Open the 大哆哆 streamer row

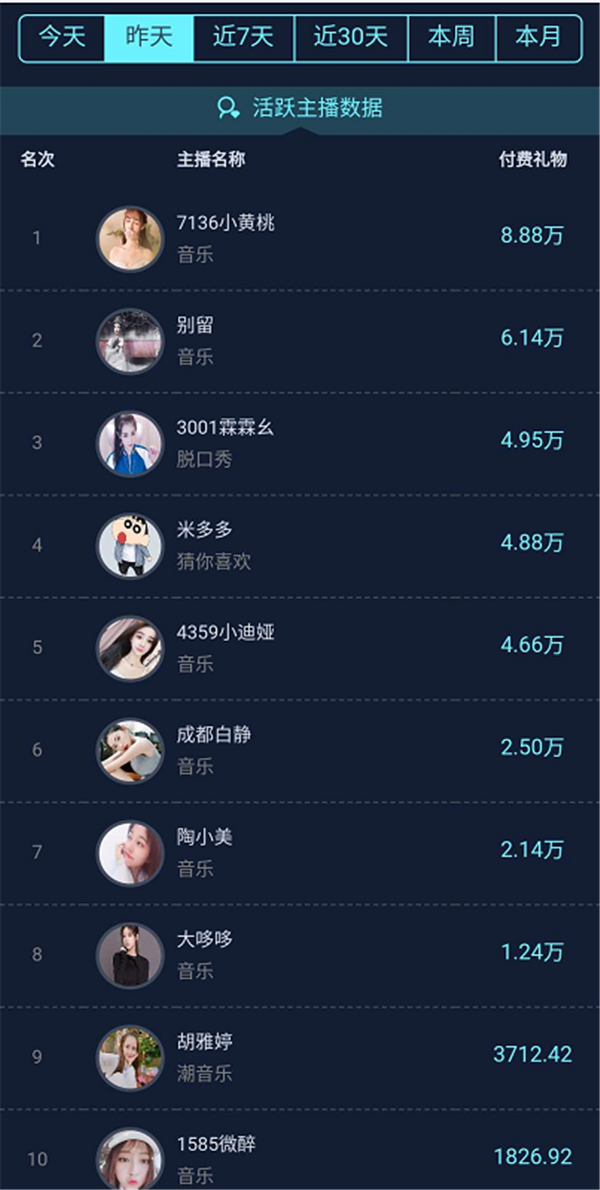[x=300, y=954]
